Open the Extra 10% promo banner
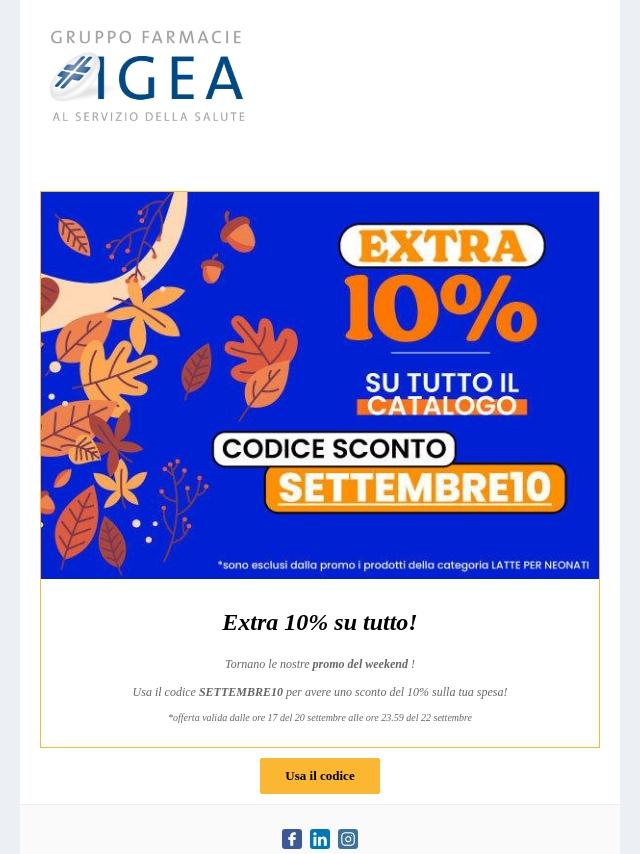Viewport: 640px width, 854px height. point(320,385)
